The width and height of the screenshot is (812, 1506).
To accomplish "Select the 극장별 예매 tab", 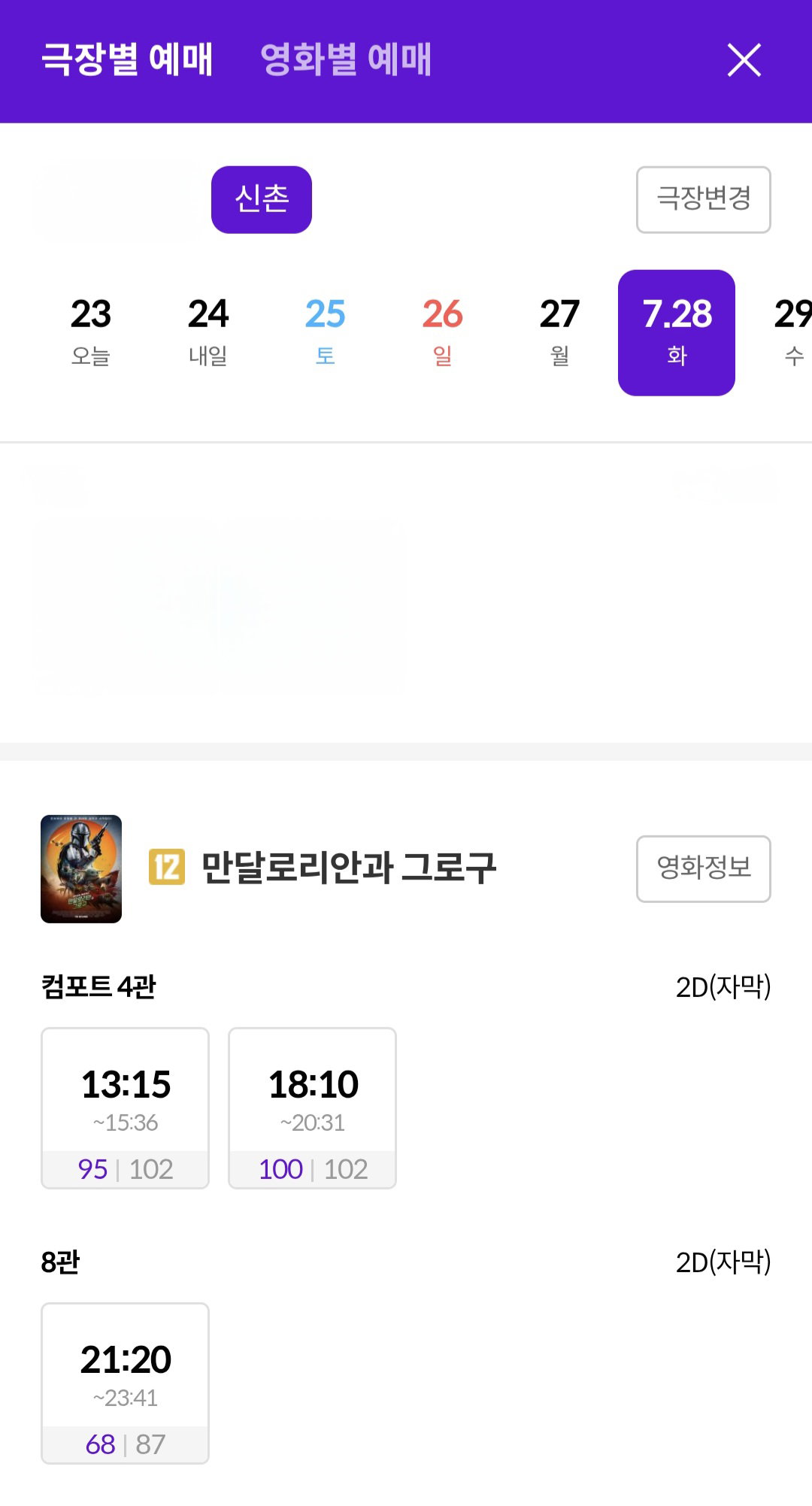I will click(127, 59).
